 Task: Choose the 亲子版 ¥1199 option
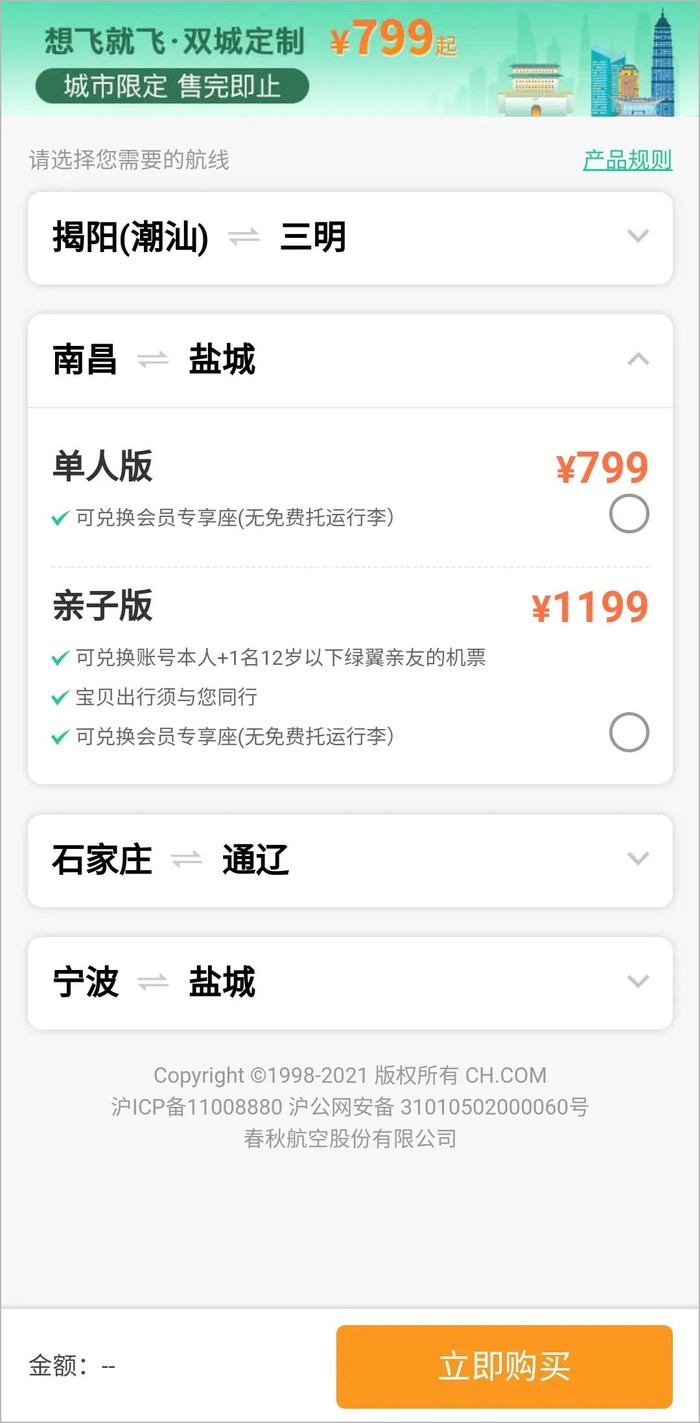coord(629,733)
